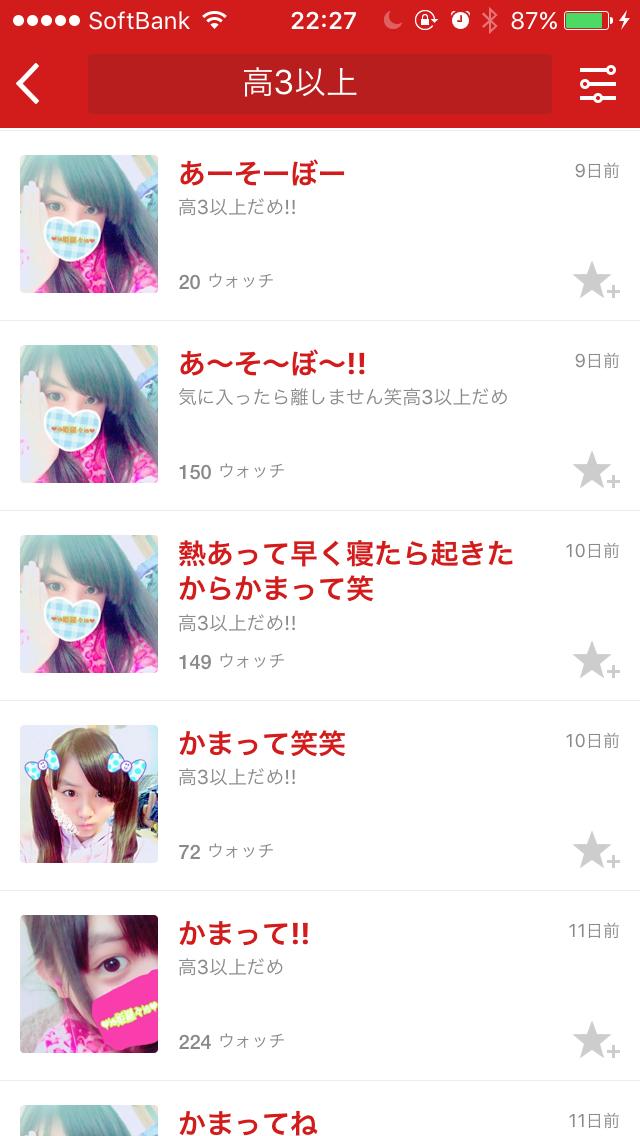Open the あーそーぼー listing
640x1136 pixels.
click(x=262, y=173)
